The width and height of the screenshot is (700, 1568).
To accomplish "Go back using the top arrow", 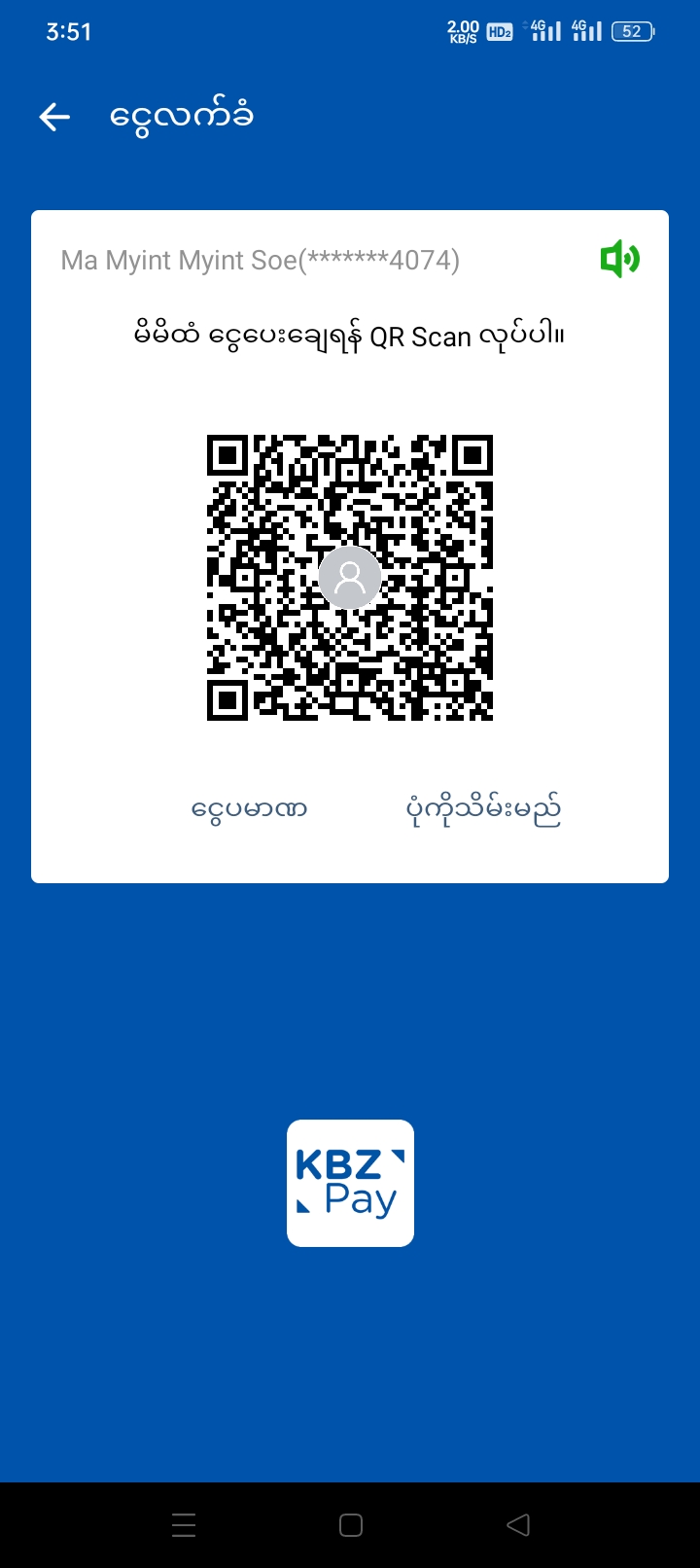I will click(x=55, y=118).
